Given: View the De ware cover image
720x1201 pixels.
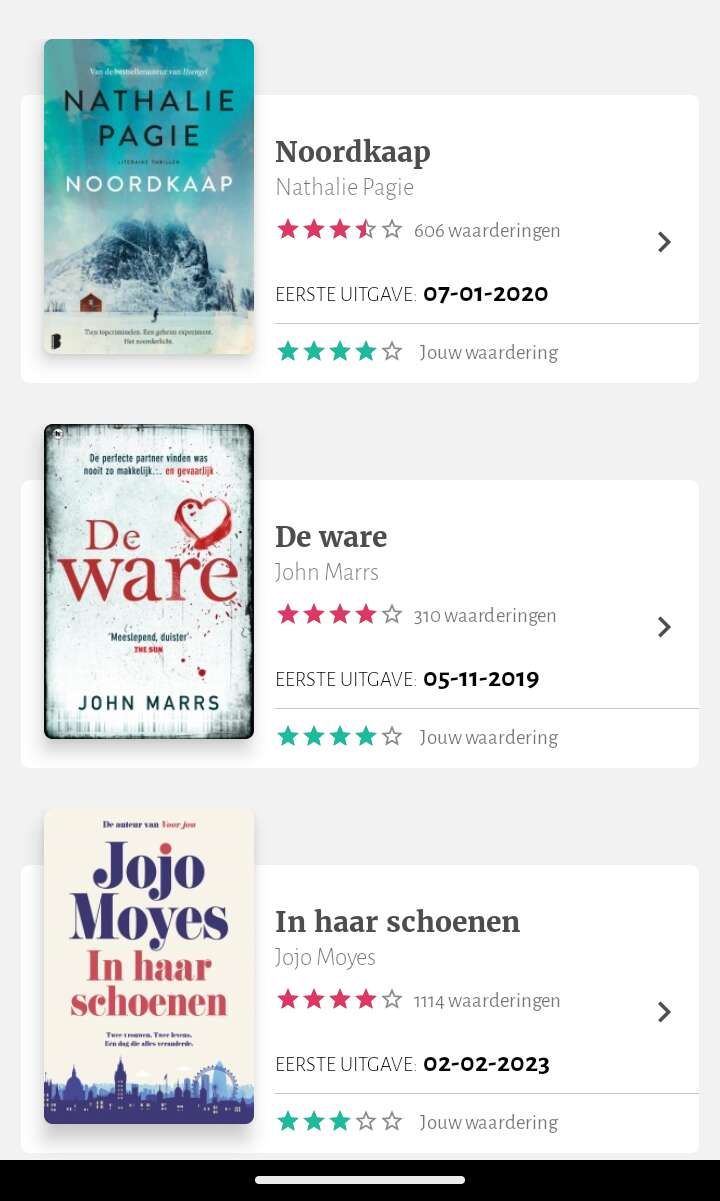Looking at the screenshot, I should click(149, 581).
